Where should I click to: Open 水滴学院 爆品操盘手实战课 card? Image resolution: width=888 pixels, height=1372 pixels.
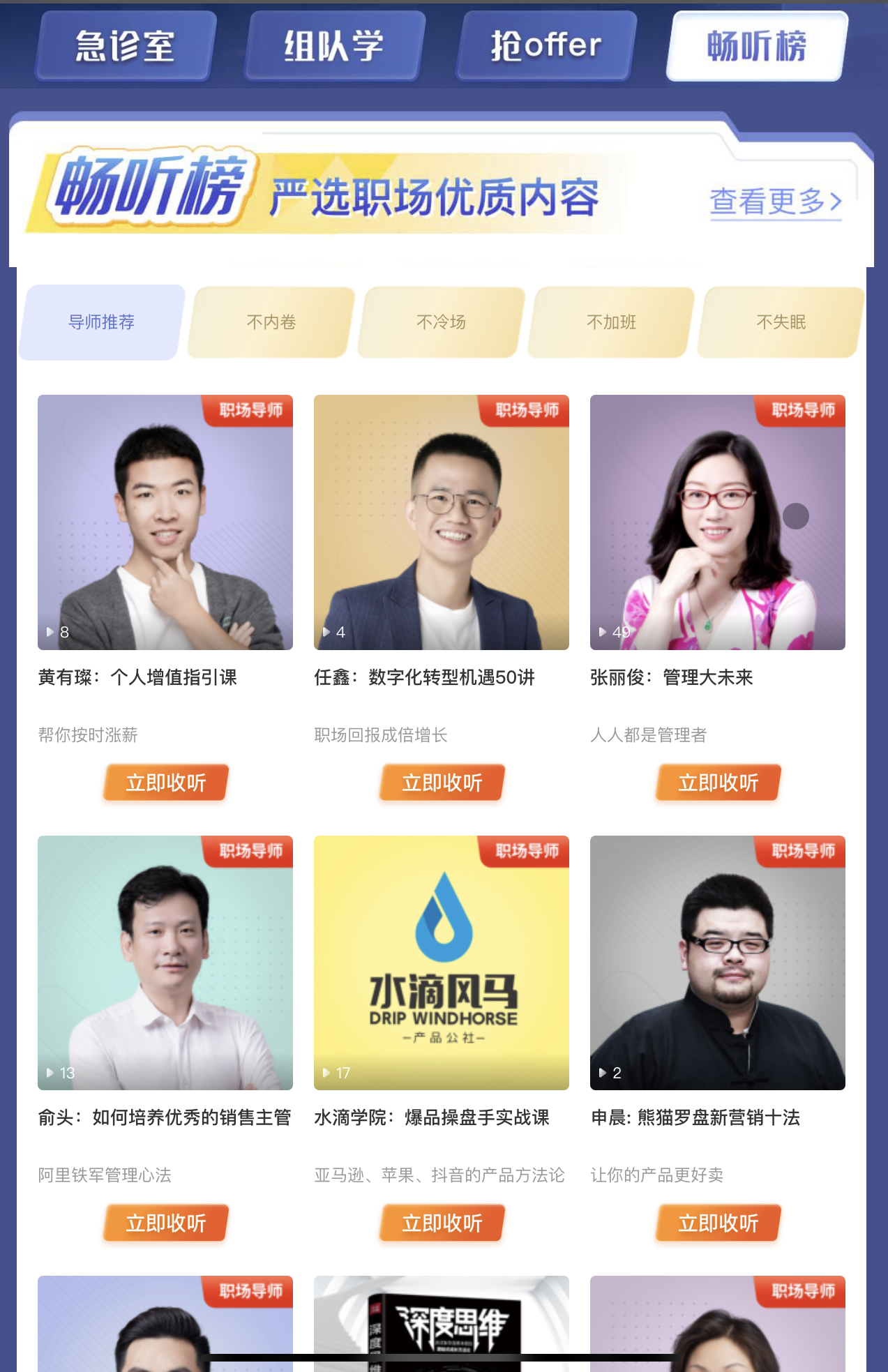[x=441, y=963]
